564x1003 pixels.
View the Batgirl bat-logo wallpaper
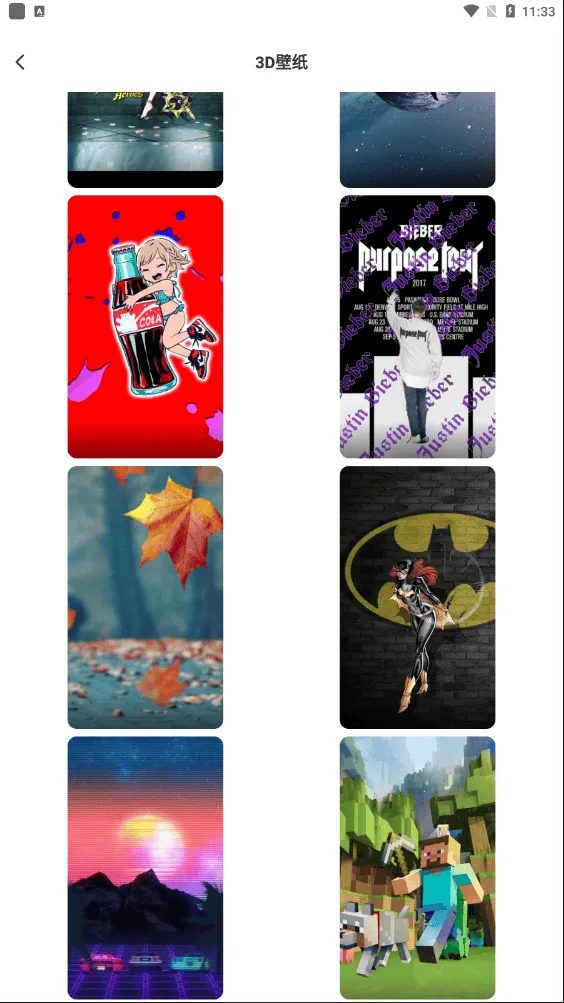pos(418,597)
